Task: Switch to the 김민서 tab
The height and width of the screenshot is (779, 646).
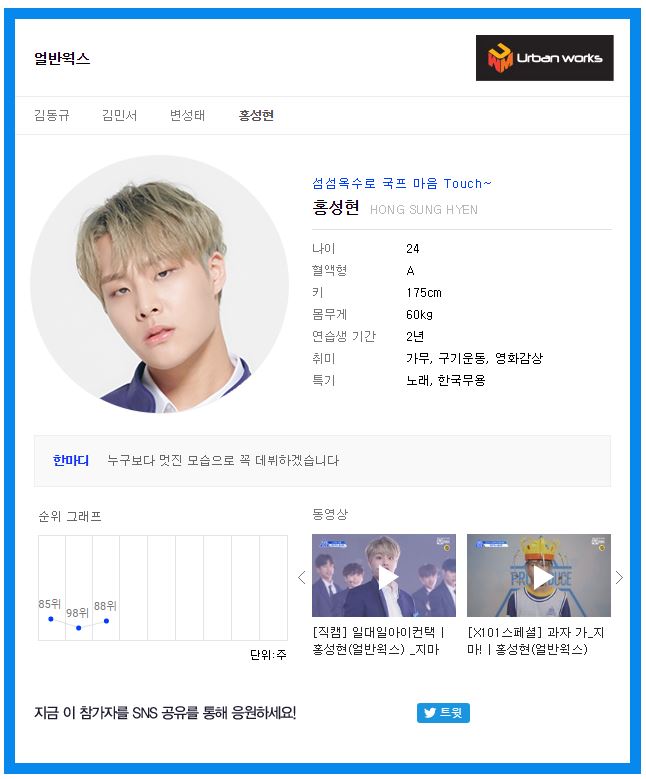Action: coord(119,115)
